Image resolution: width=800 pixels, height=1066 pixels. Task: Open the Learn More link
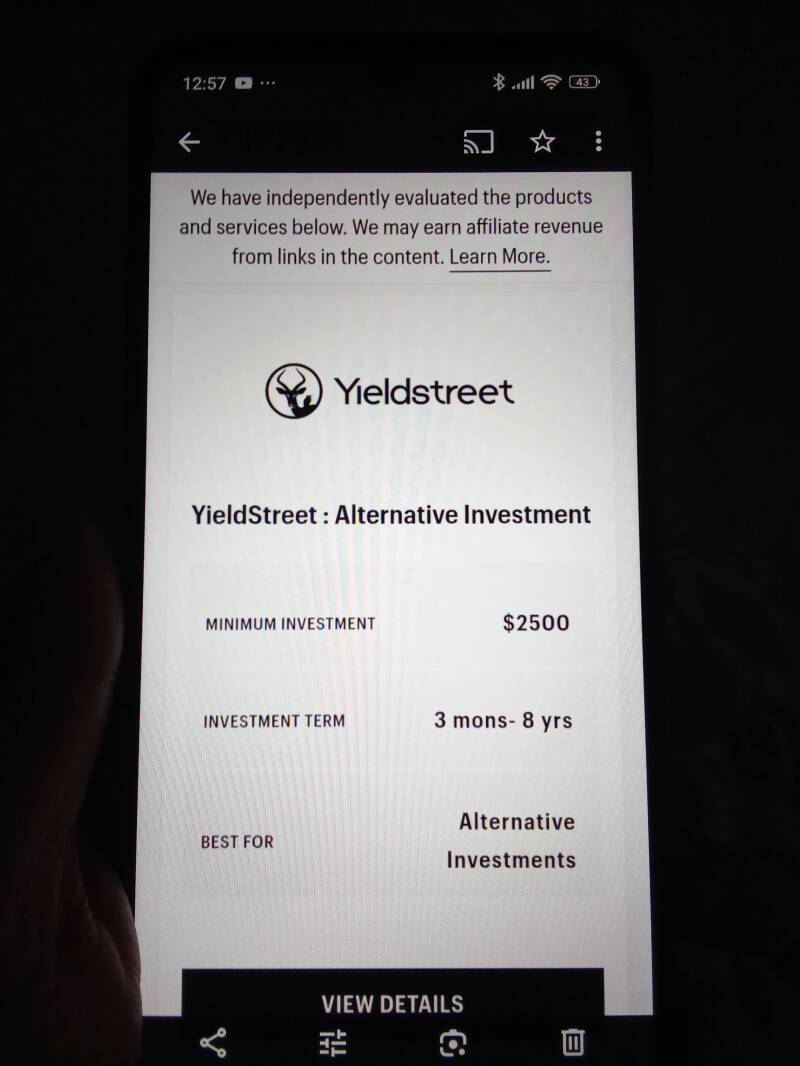[499, 256]
